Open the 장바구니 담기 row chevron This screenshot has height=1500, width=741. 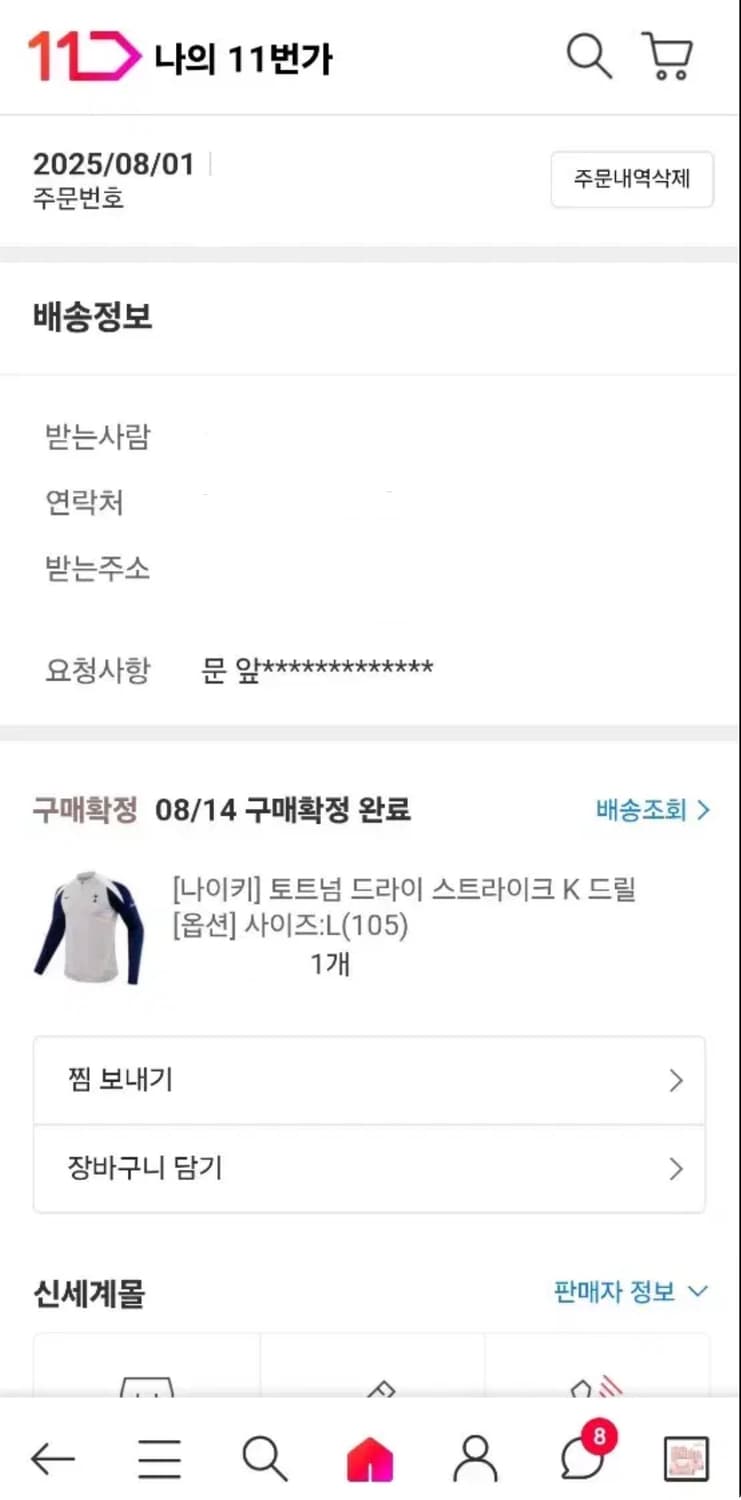678,1168
